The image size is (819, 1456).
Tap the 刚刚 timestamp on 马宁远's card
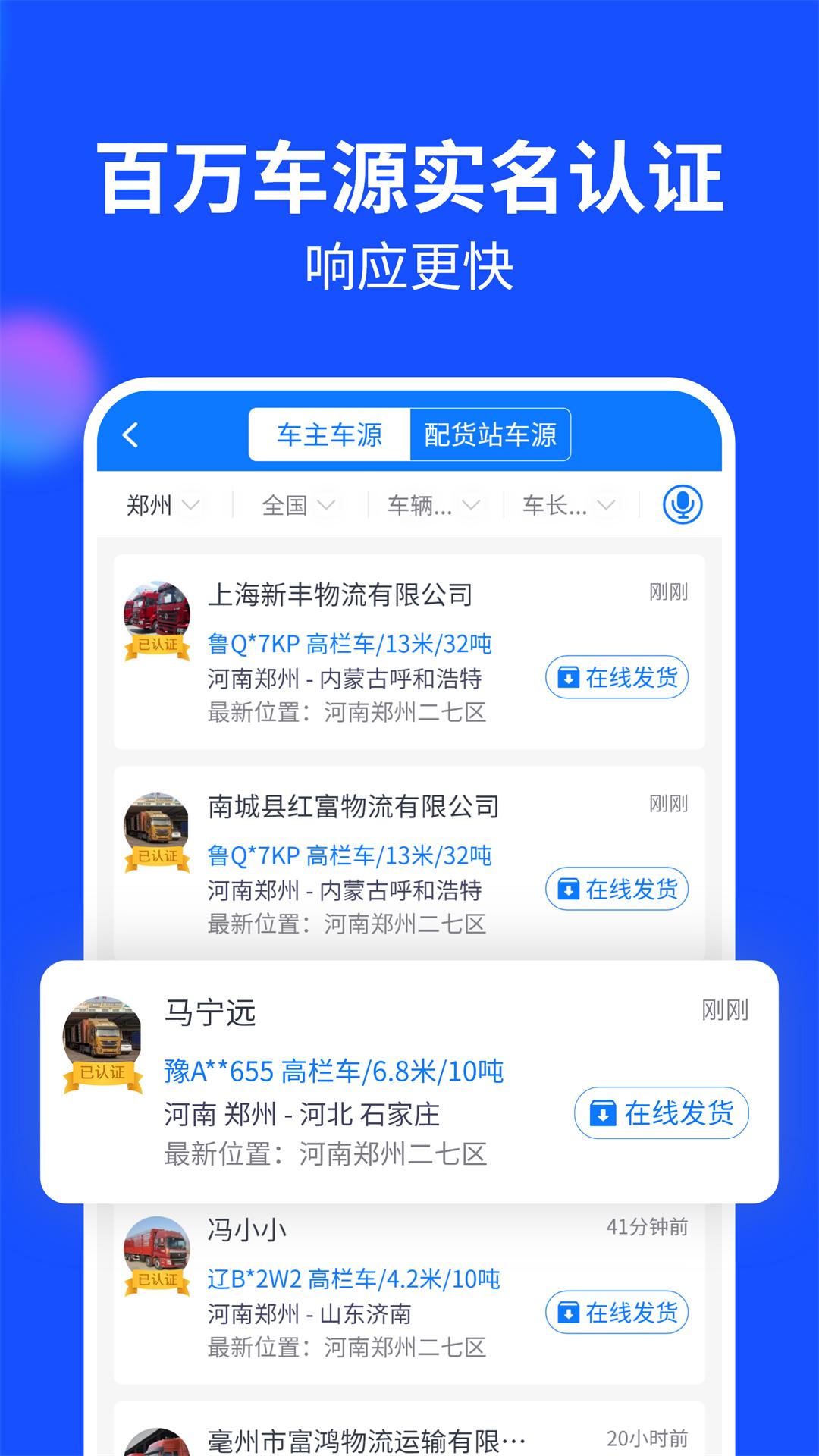pyautogui.click(x=724, y=1009)
